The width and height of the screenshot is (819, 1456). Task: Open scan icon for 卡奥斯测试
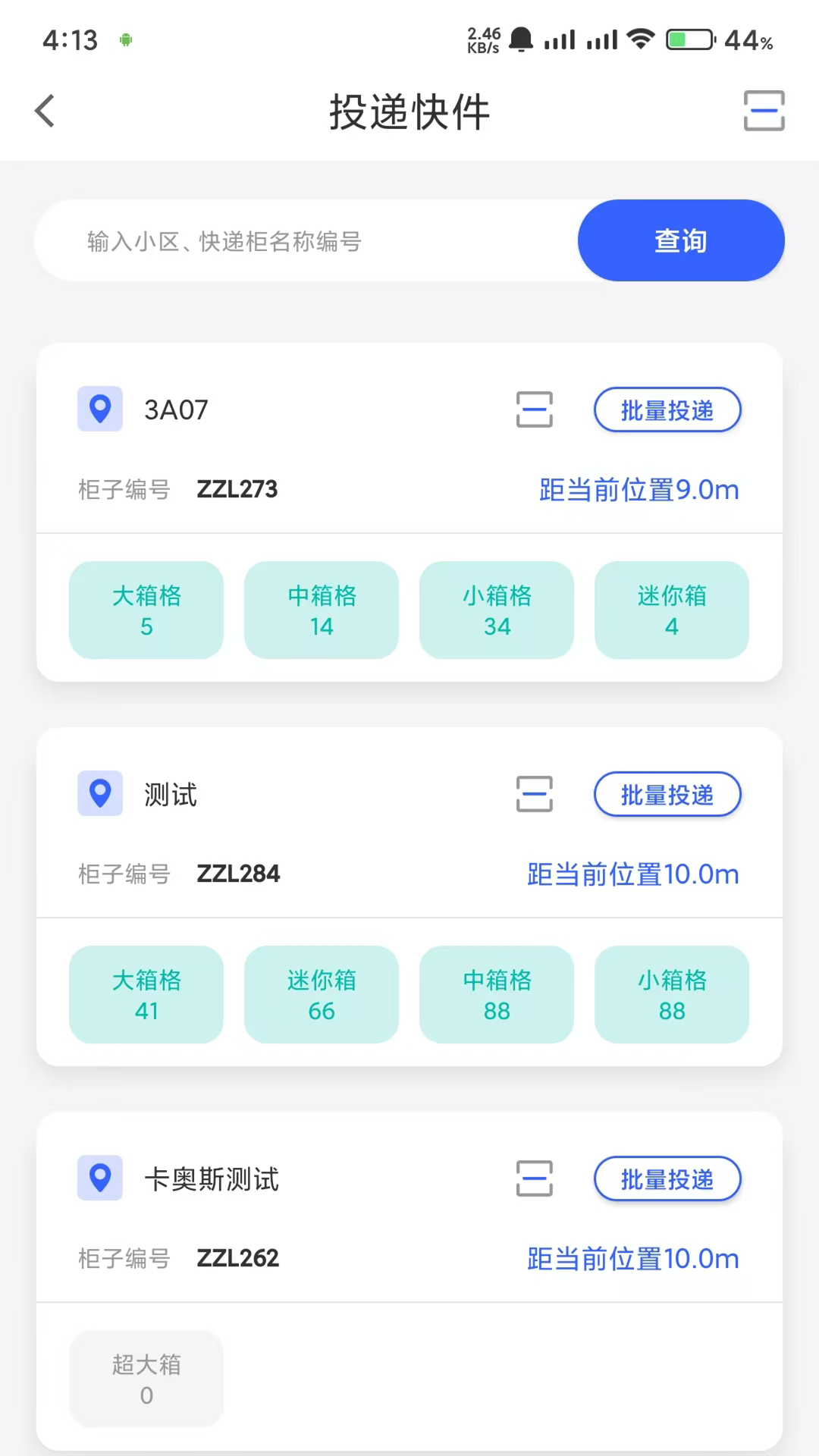534,1179
